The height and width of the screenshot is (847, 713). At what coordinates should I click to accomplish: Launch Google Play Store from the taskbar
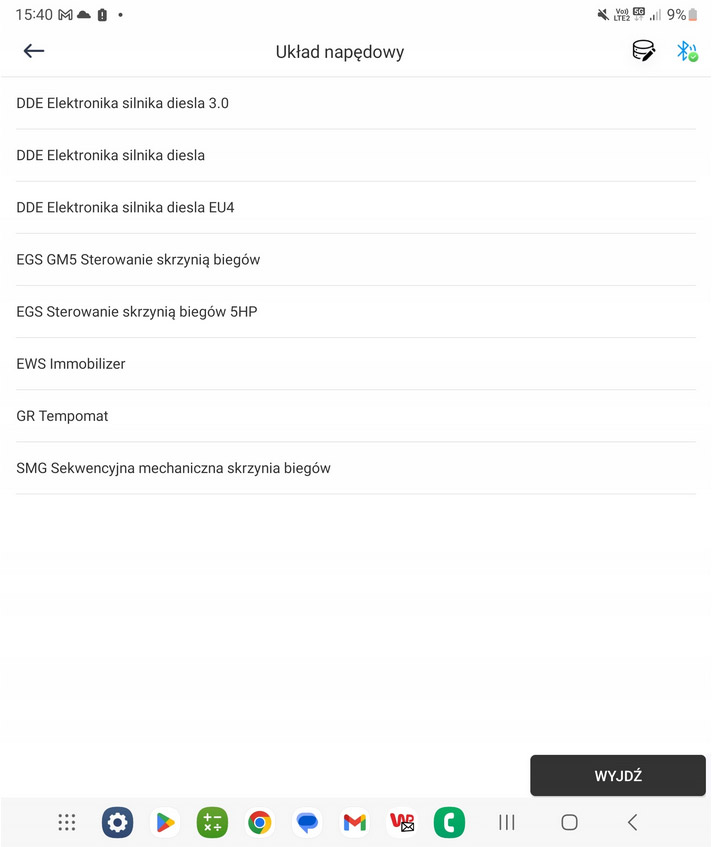pyautogui.click(x=164, y=822)
